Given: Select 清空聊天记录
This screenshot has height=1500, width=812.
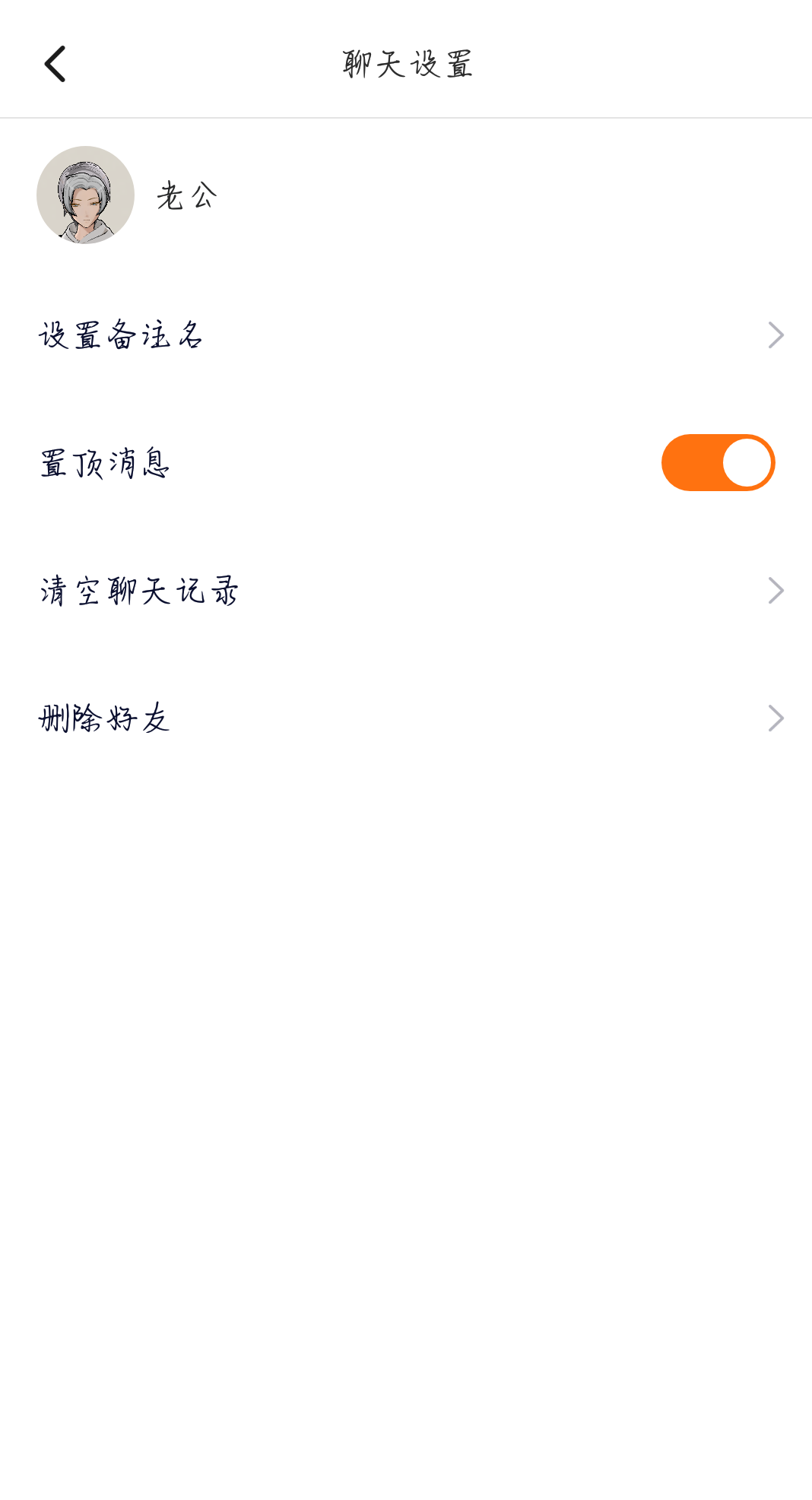Looking at the screenshot, I should coord(406,591).
